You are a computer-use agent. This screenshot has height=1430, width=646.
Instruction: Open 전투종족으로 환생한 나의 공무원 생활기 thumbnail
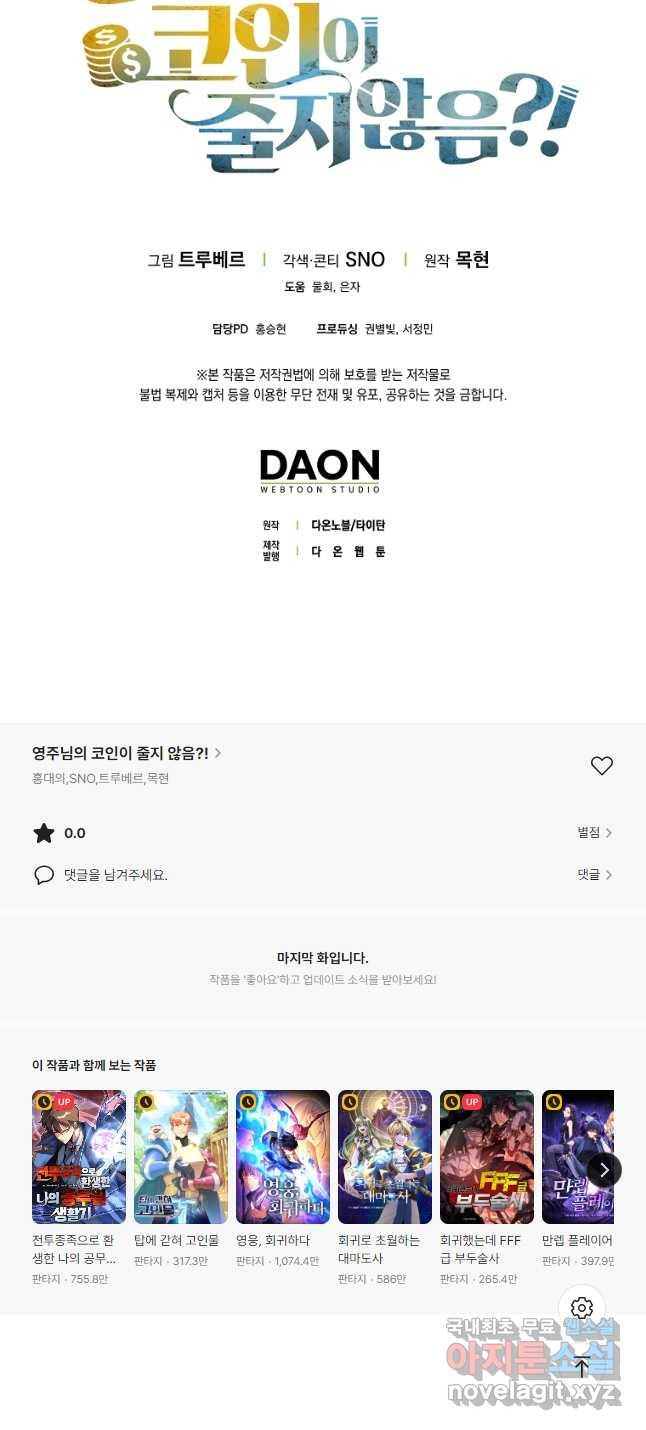(x=79, y=1157)
